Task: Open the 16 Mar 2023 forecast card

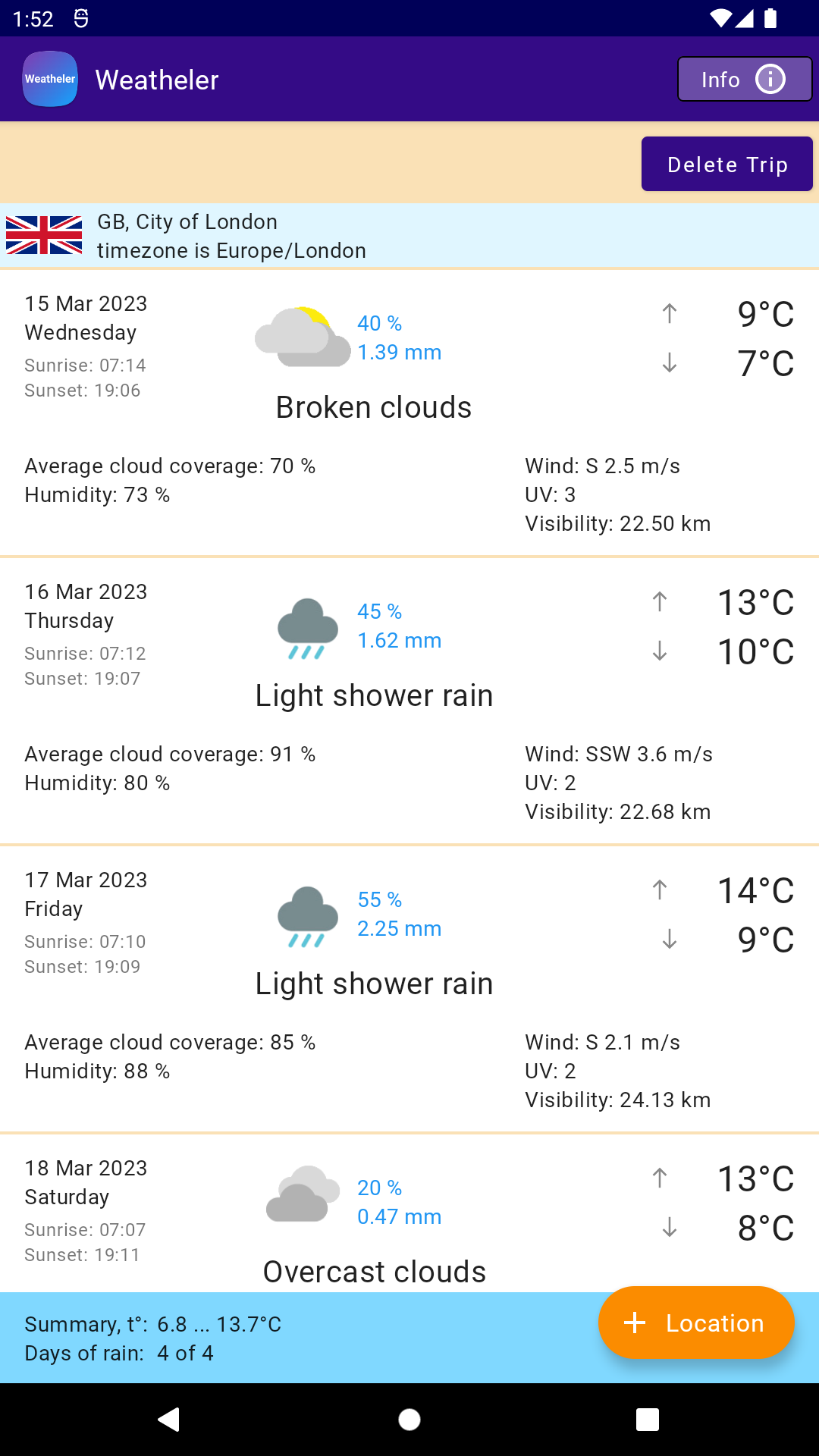Action: 409,701
